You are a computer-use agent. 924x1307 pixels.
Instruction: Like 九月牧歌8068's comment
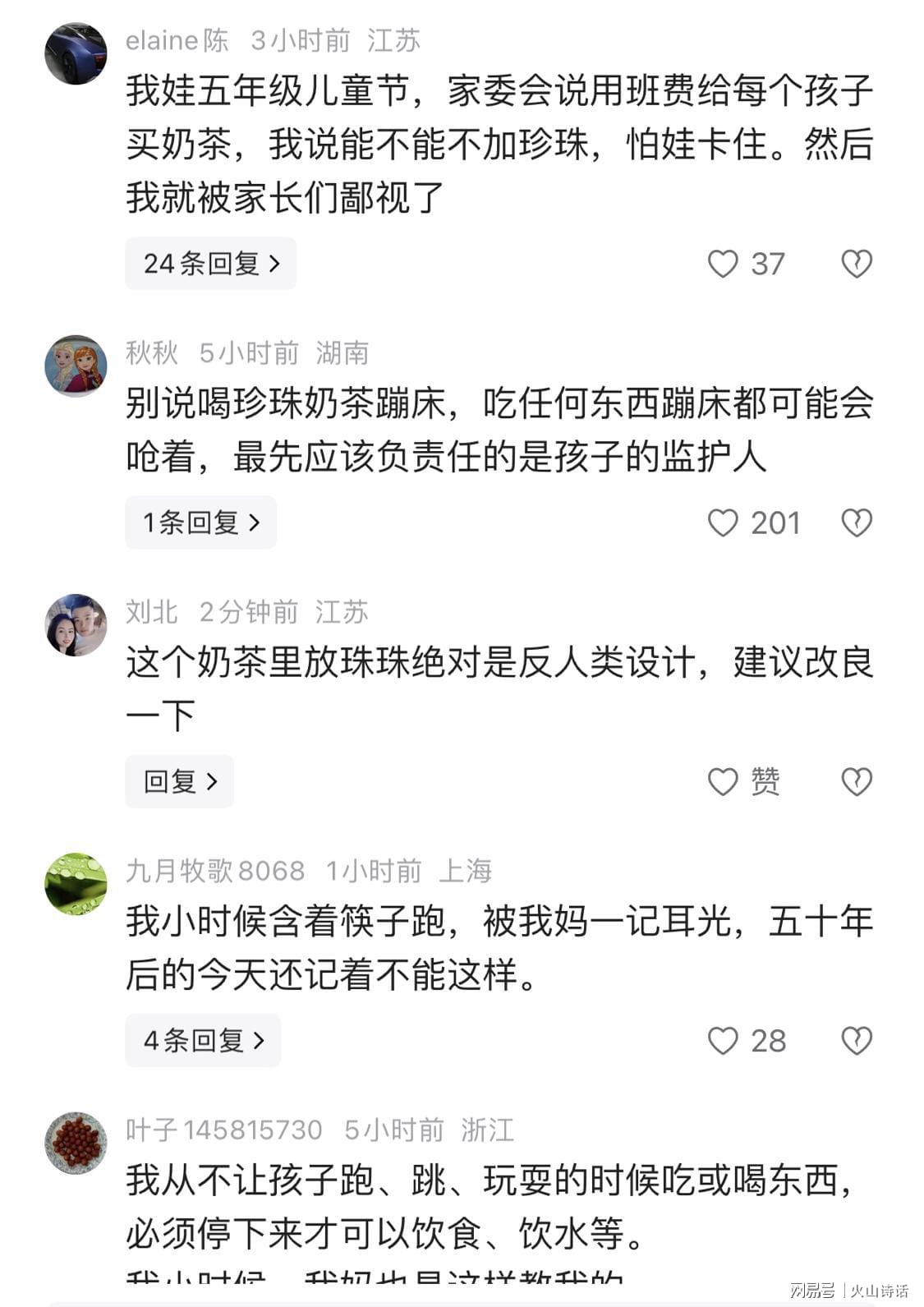(723, 1041)
